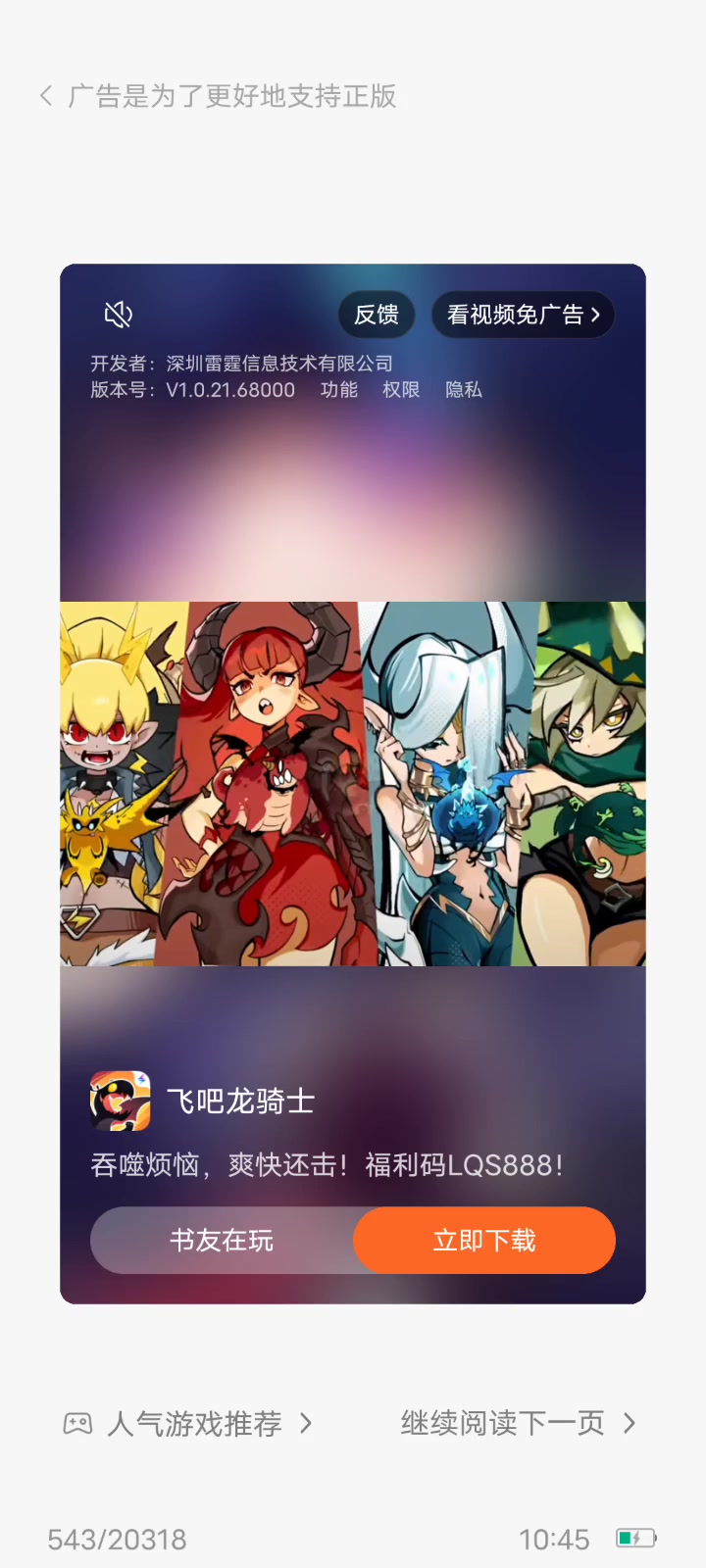Open the 反馈 feedback button
The image size is (706, 1568).
pos(377,315)
